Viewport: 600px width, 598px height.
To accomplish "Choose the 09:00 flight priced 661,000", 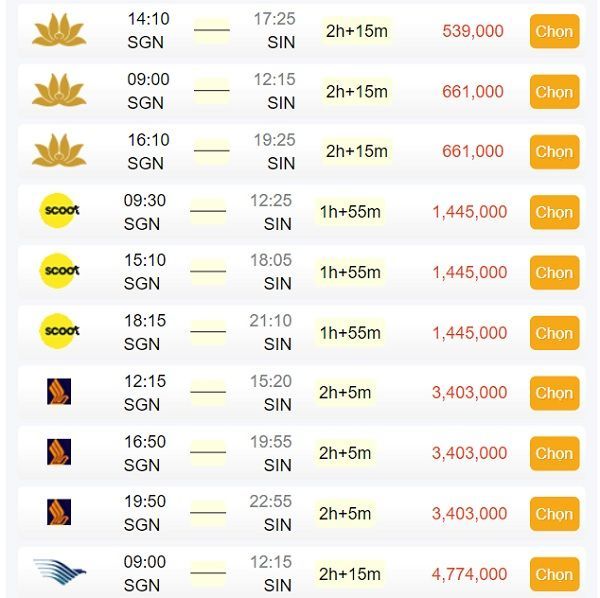I will (x=554, y=92).
